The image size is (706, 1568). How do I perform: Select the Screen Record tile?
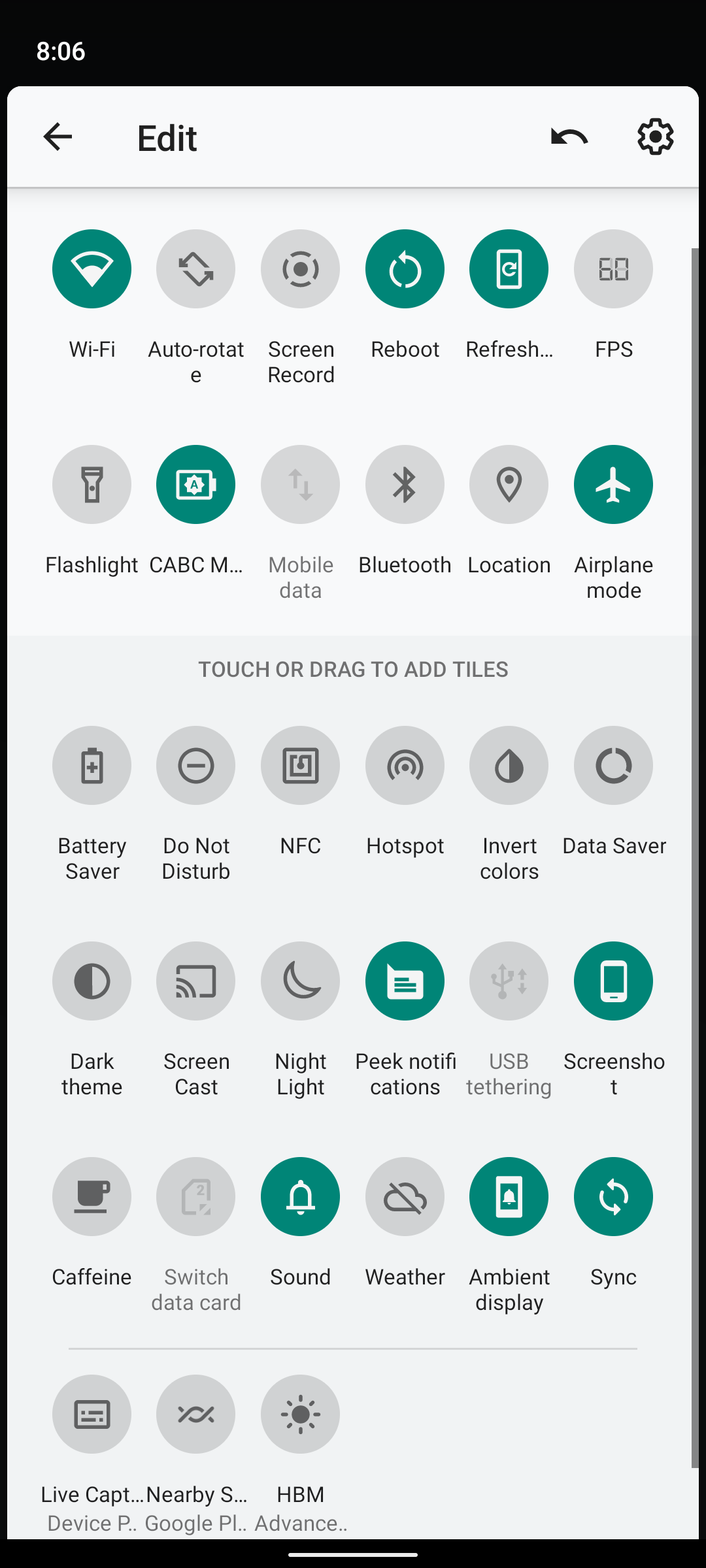(300, 269)
